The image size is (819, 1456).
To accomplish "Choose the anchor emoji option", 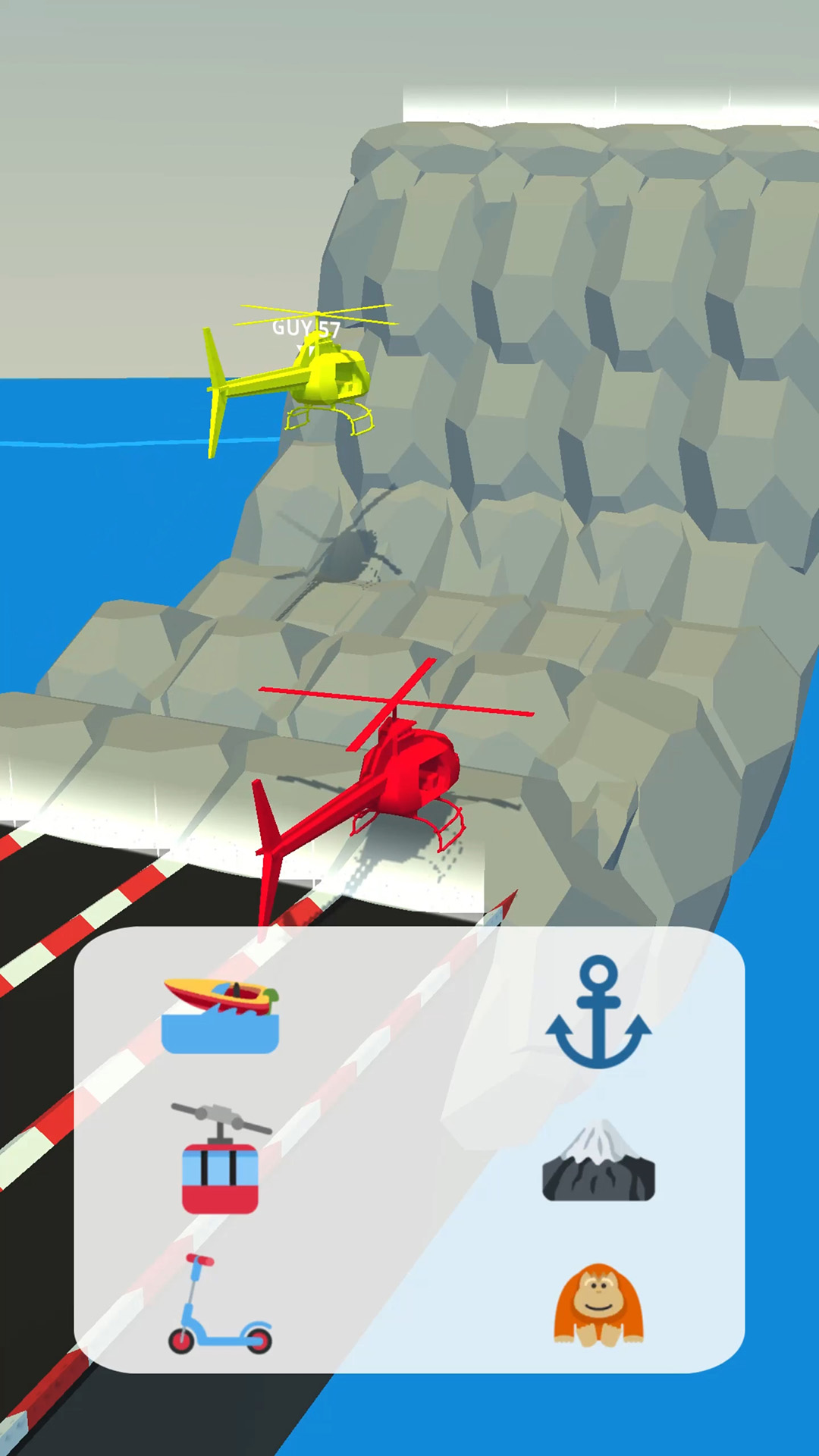I will point(598,1012).
